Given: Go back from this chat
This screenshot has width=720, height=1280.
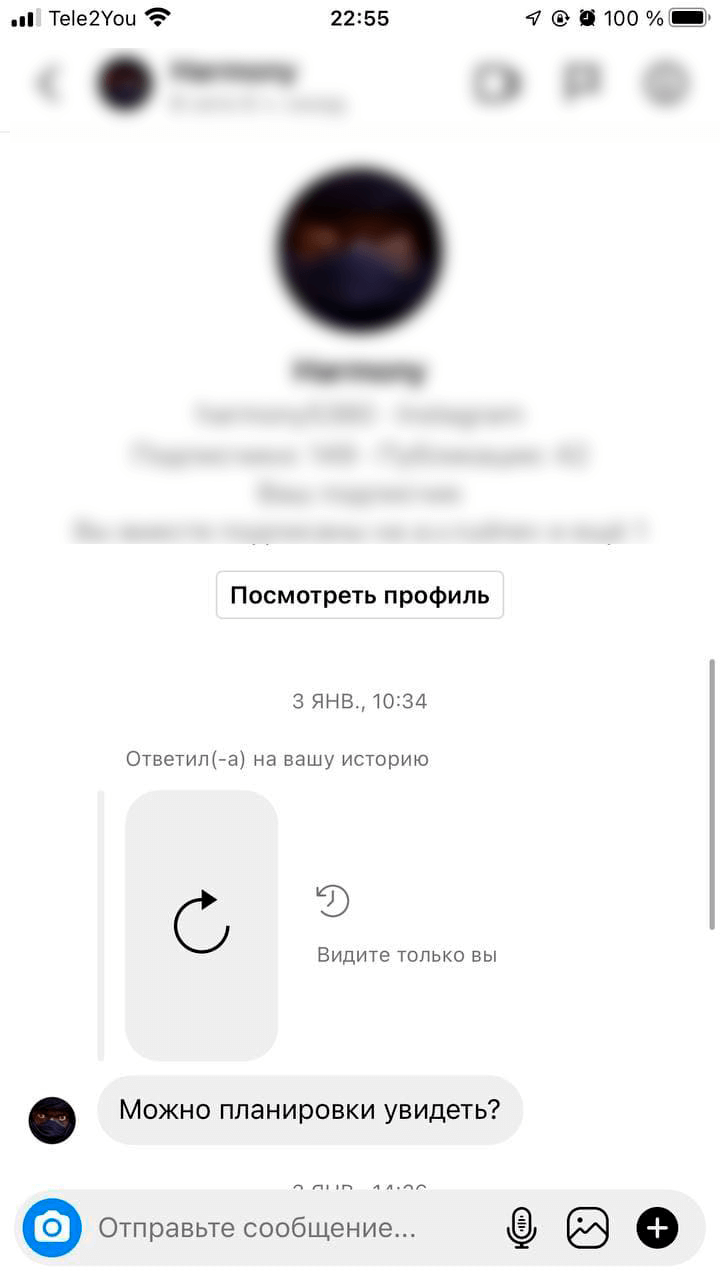Looking at the screenshot, I should click(46, 84).
